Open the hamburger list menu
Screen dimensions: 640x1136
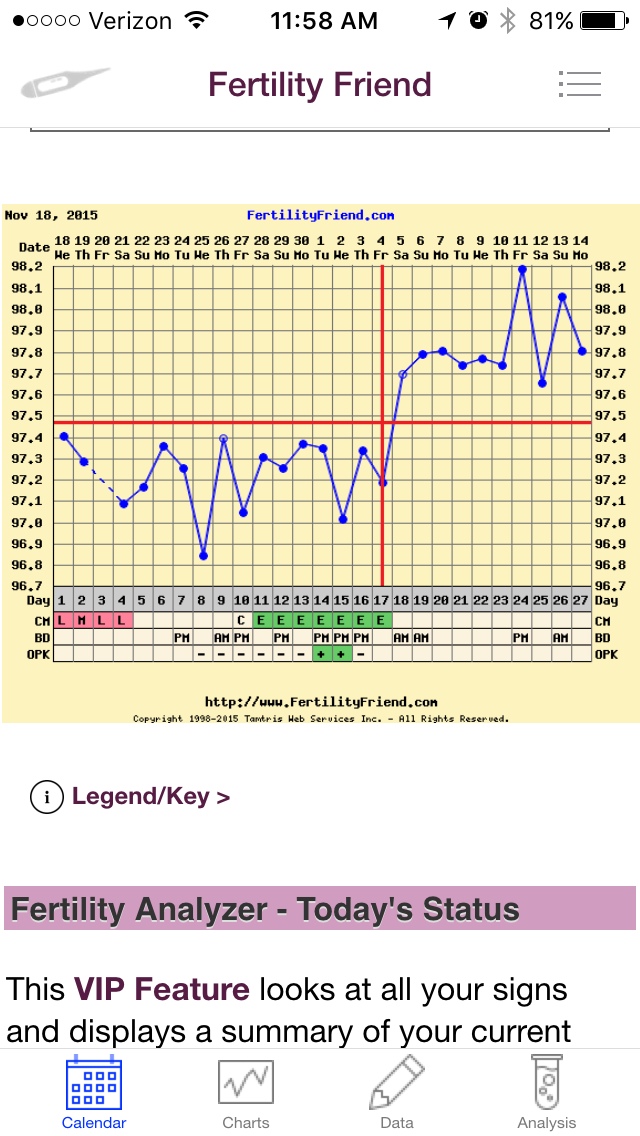click(x=580, y=84)
